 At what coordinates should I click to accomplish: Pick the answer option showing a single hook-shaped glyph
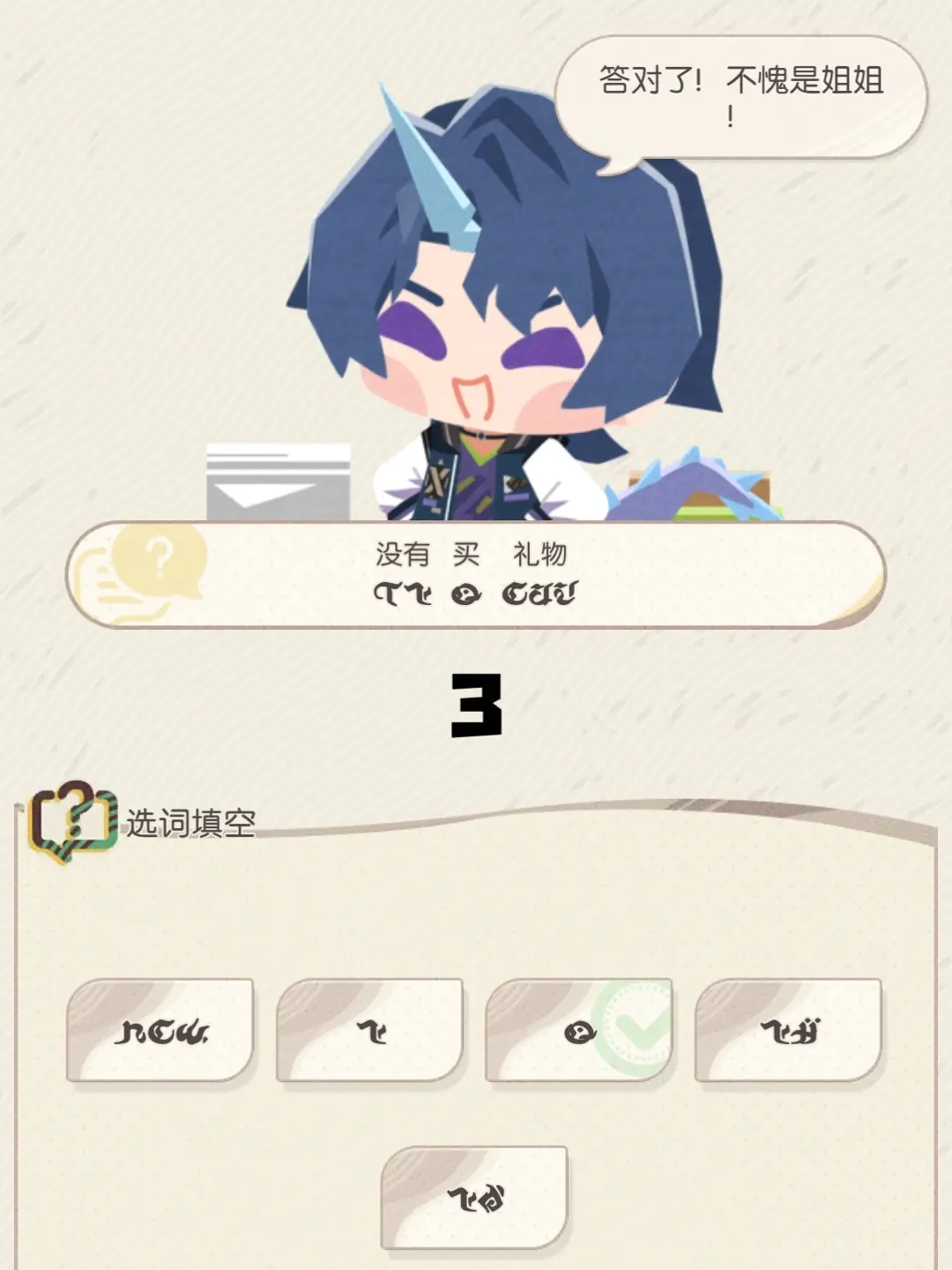[x=369, y=1030]
